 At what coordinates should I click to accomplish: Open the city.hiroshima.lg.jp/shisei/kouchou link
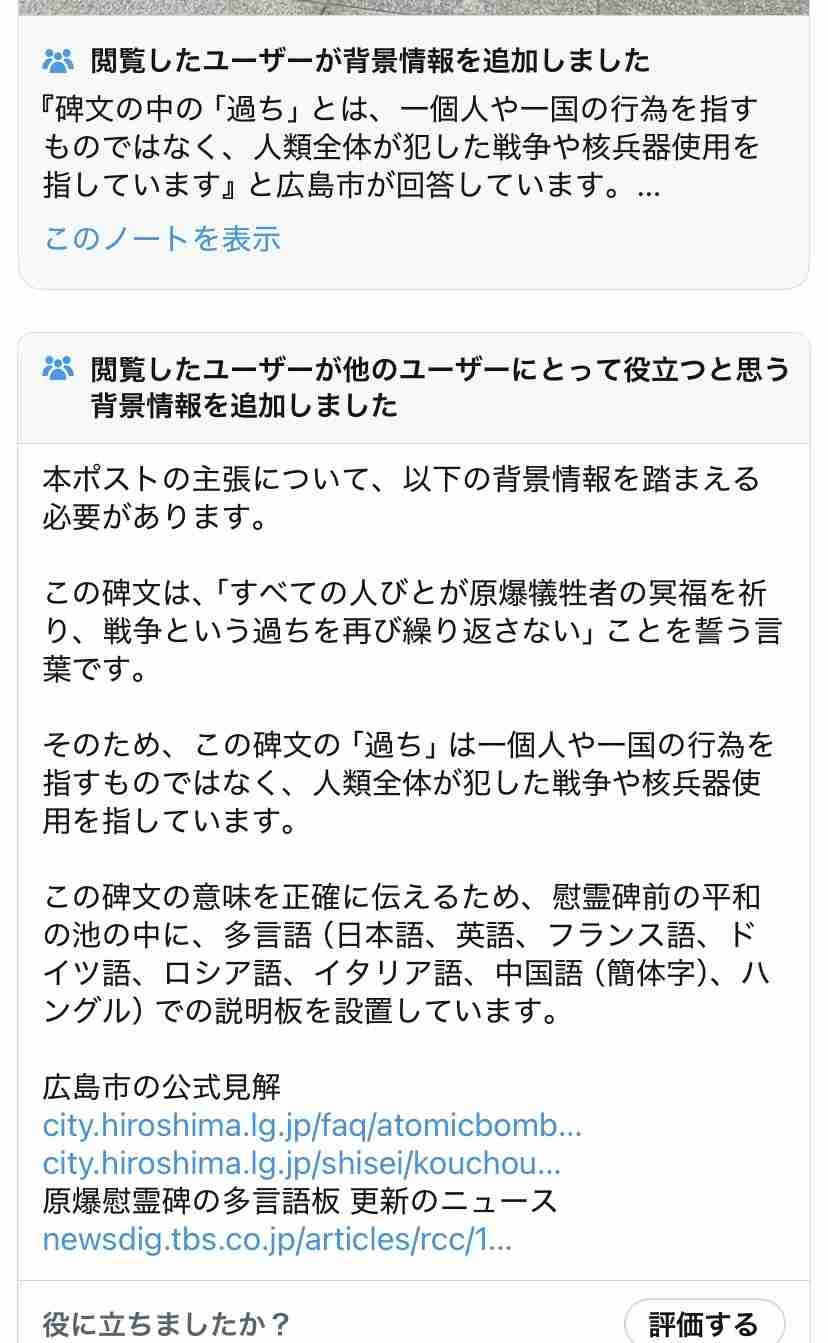(x=301, y=1163)
